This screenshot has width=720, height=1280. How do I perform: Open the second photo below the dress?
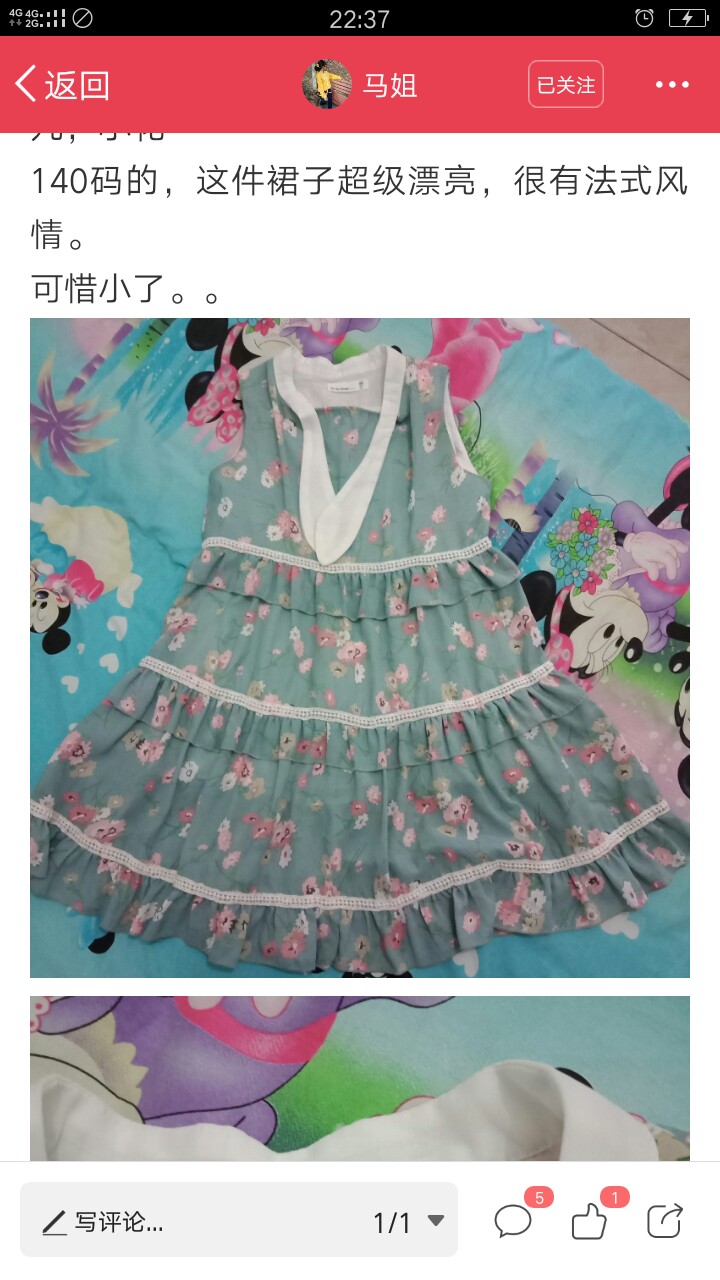[x=360, y=1078]
